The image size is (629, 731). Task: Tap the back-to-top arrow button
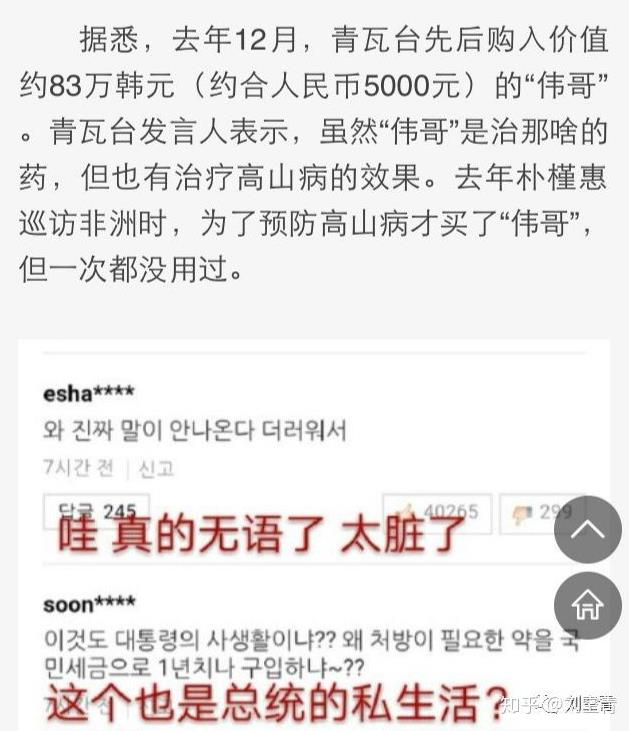tap(587, 529)
